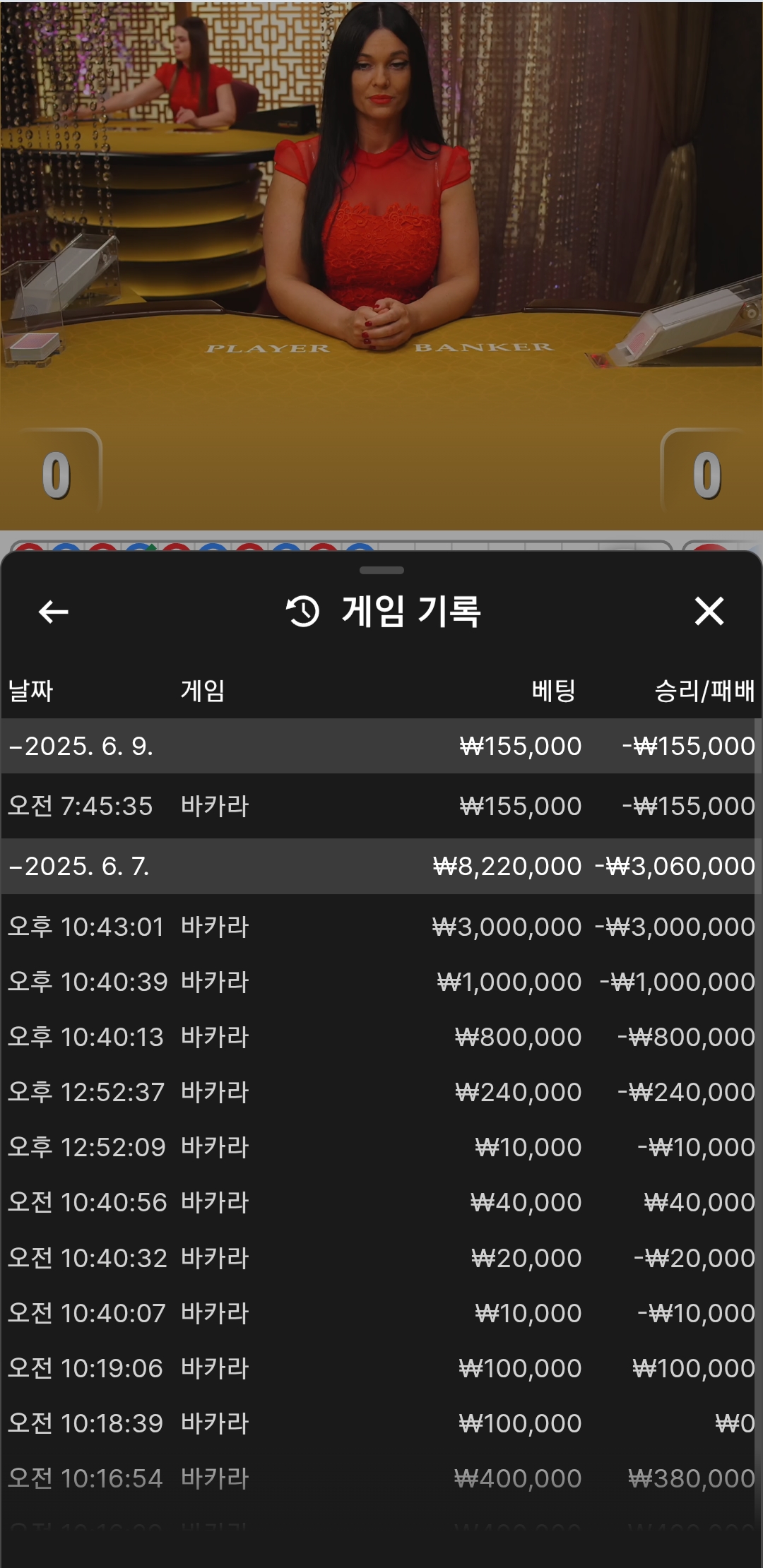The image size is (763, 1568).
Task: Tap the drag handle above 게임 기록
Action: [381, 570]
